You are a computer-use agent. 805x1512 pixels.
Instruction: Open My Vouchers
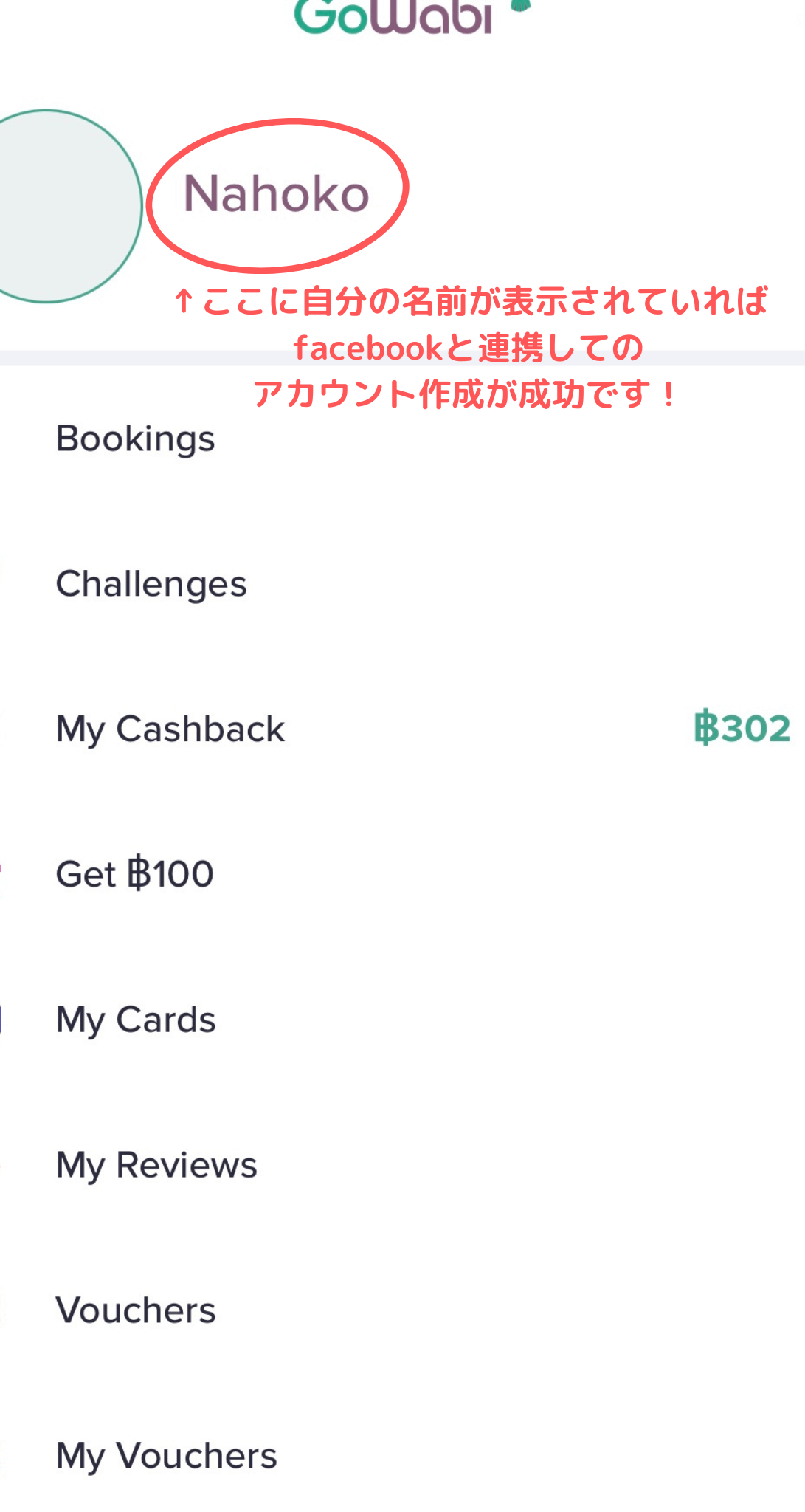(167, 1457)
